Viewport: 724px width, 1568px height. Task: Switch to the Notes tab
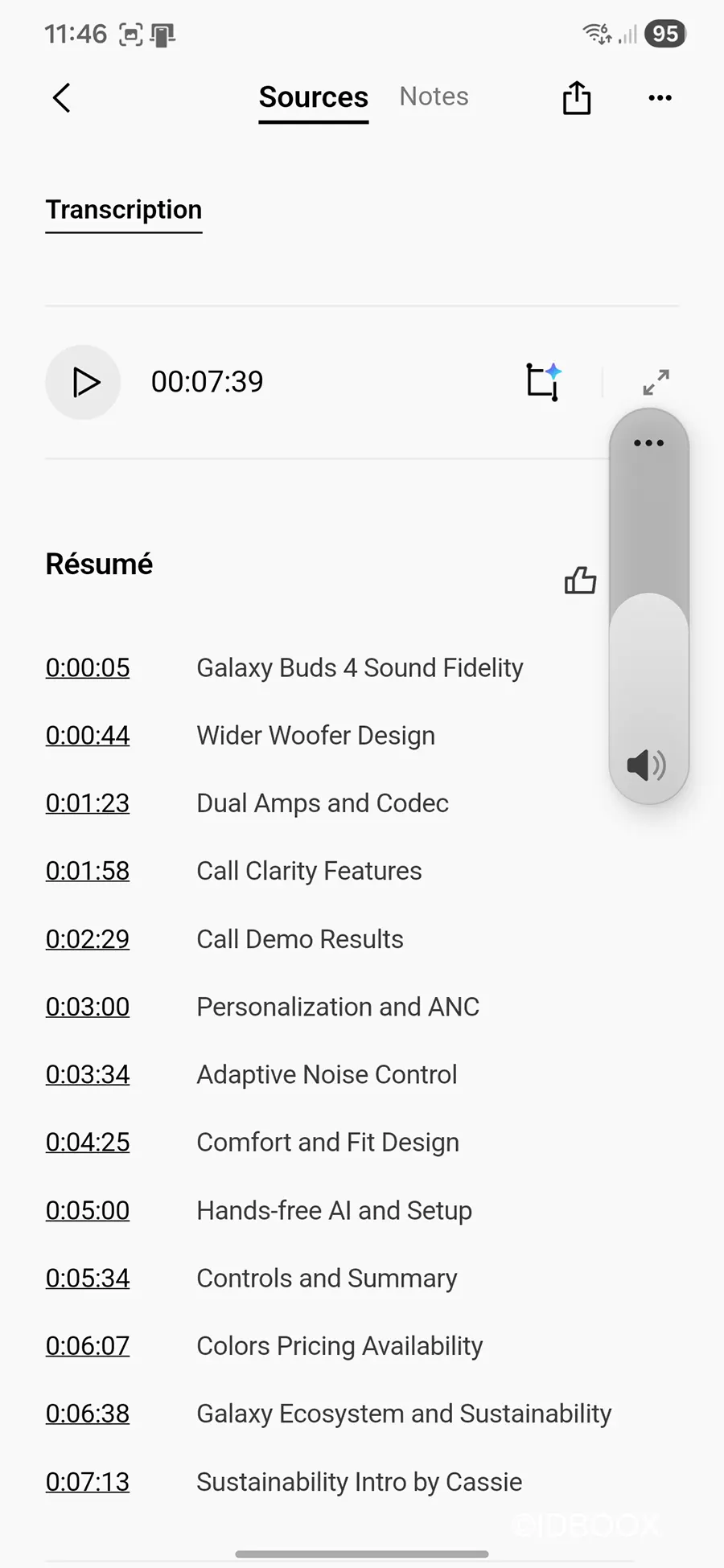coord(434,96)
